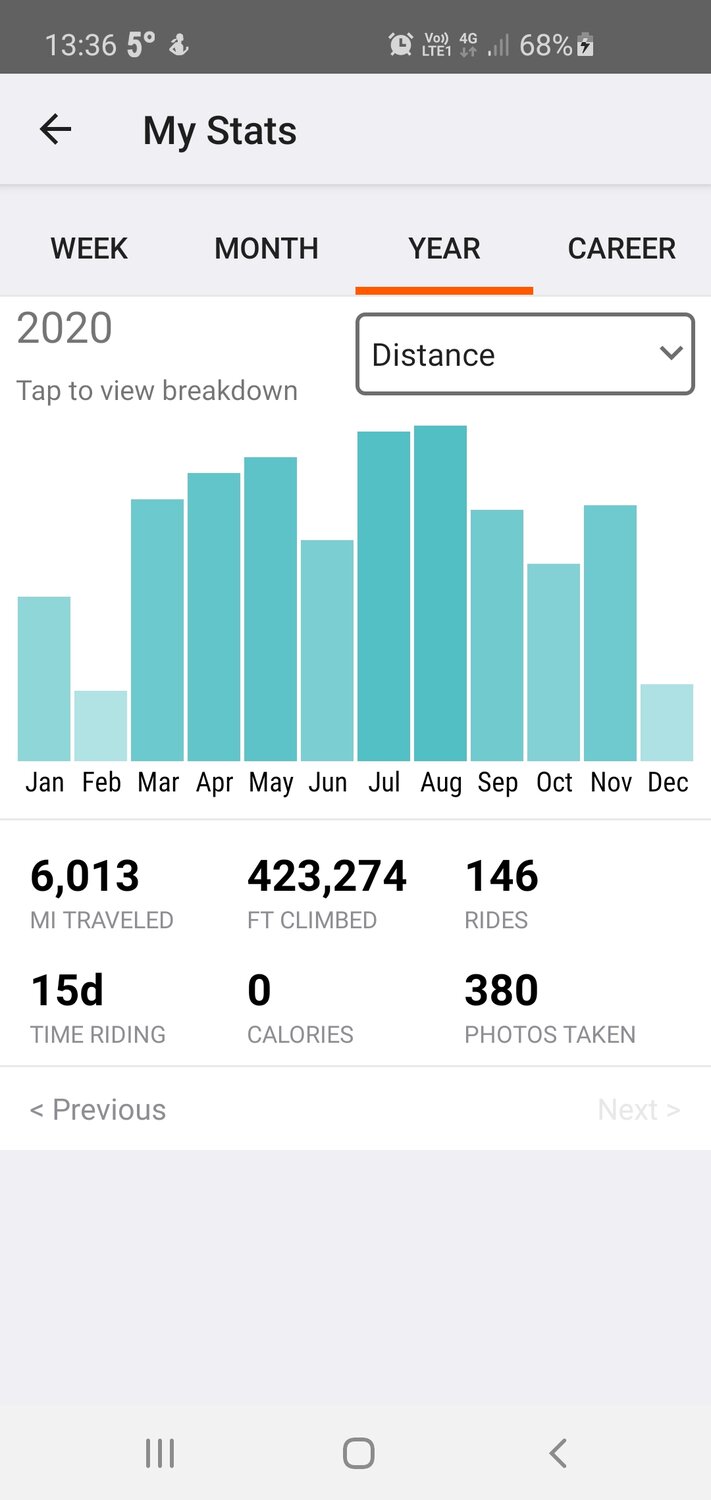Open the CAREER tab
Image resolution: width=711 pixels, height=1500 pixels.
(621, 248)
